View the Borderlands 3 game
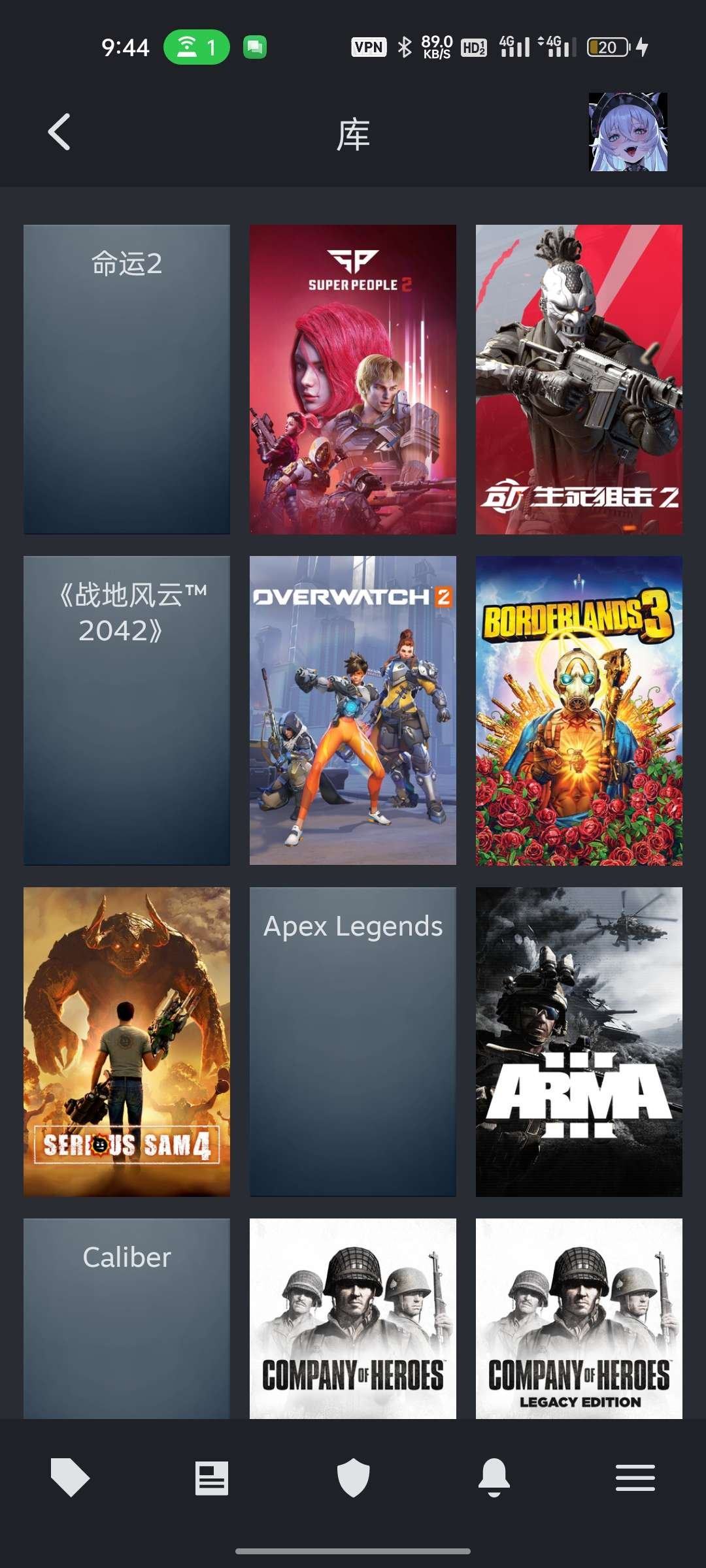 579,710
